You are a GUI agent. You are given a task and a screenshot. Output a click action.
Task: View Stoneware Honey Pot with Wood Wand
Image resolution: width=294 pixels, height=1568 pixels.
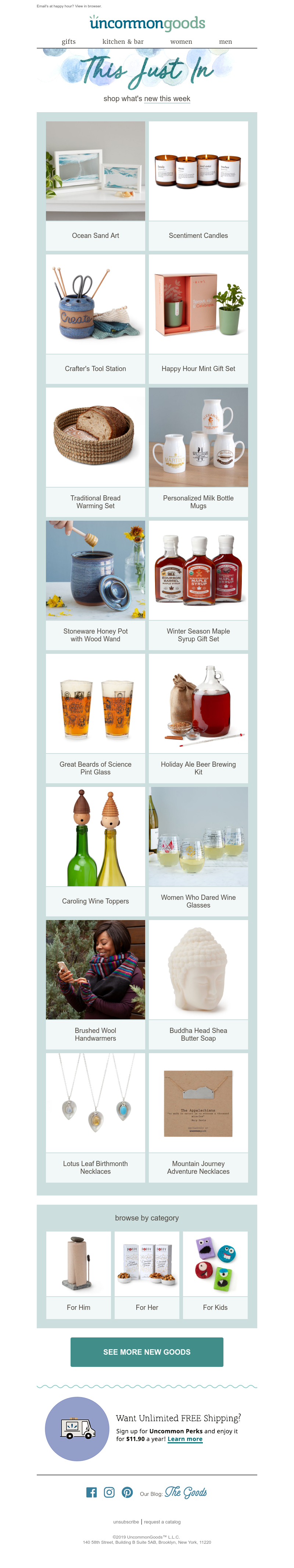coord(96,635)
